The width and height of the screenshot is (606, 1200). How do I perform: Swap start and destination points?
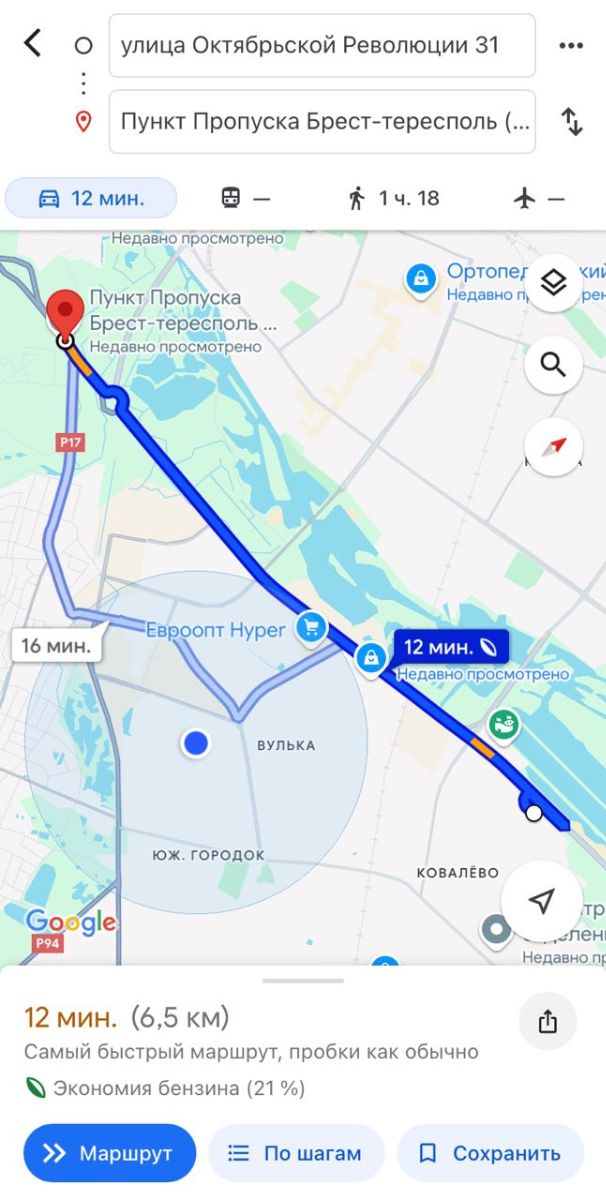[571, 122]
